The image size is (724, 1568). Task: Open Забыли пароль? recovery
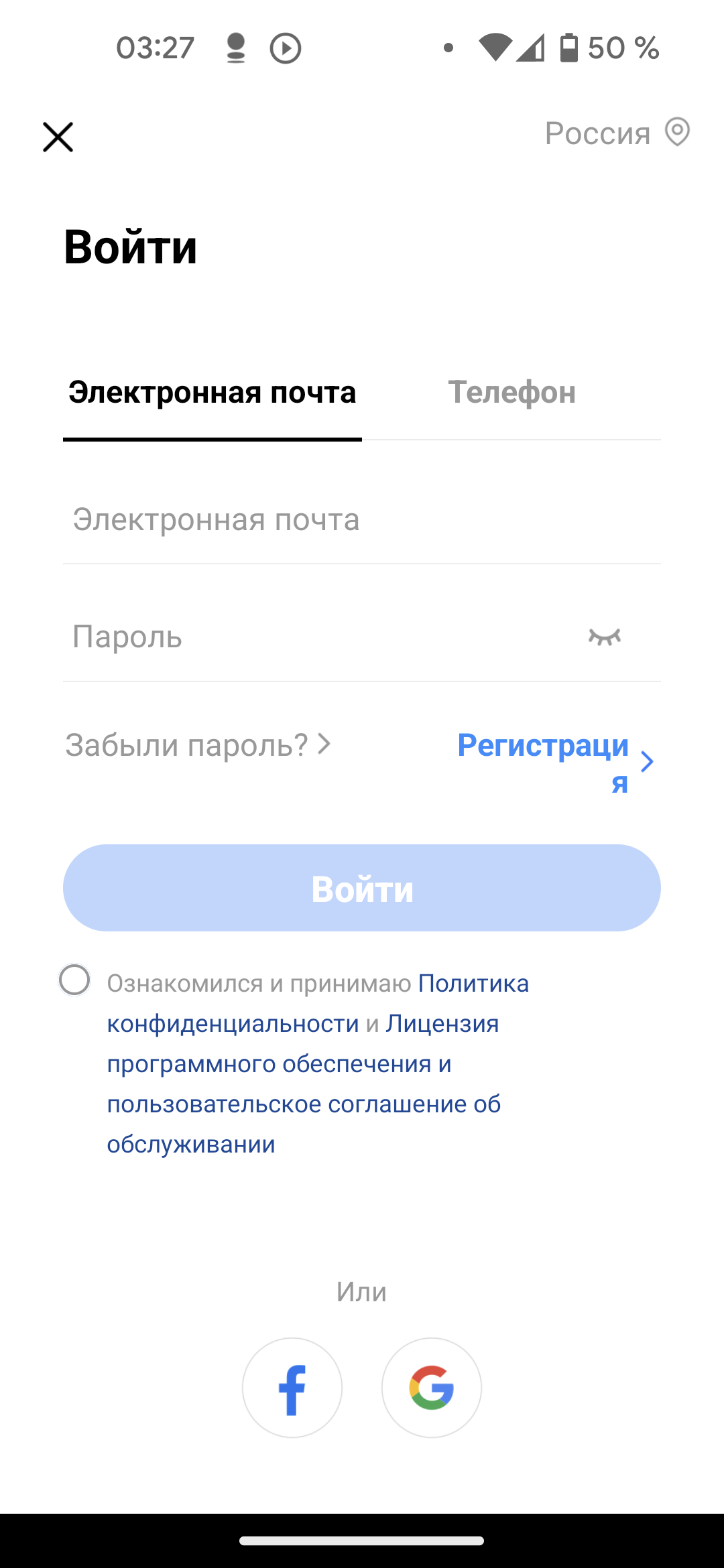click(198, 745)
